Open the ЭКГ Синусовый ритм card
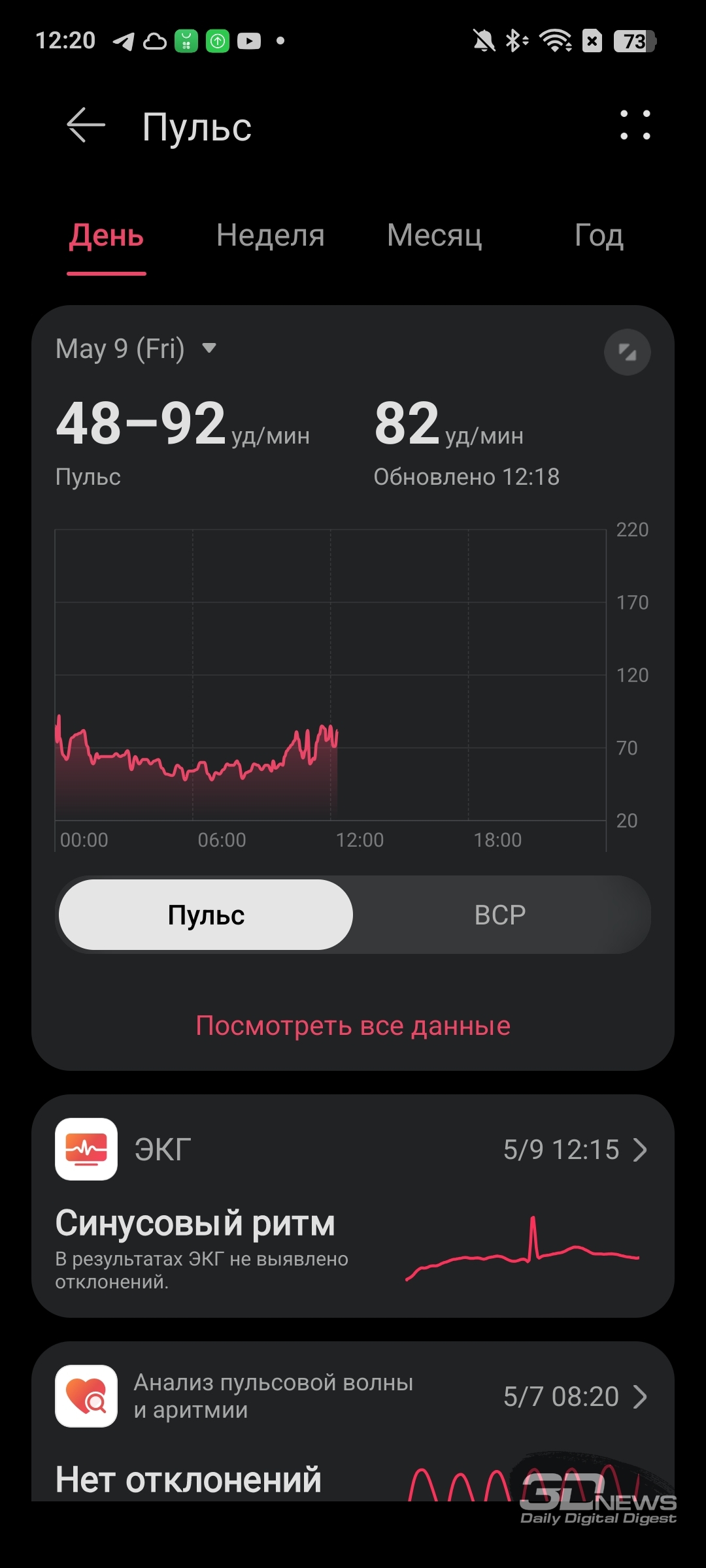 (x=353, y=1206)
